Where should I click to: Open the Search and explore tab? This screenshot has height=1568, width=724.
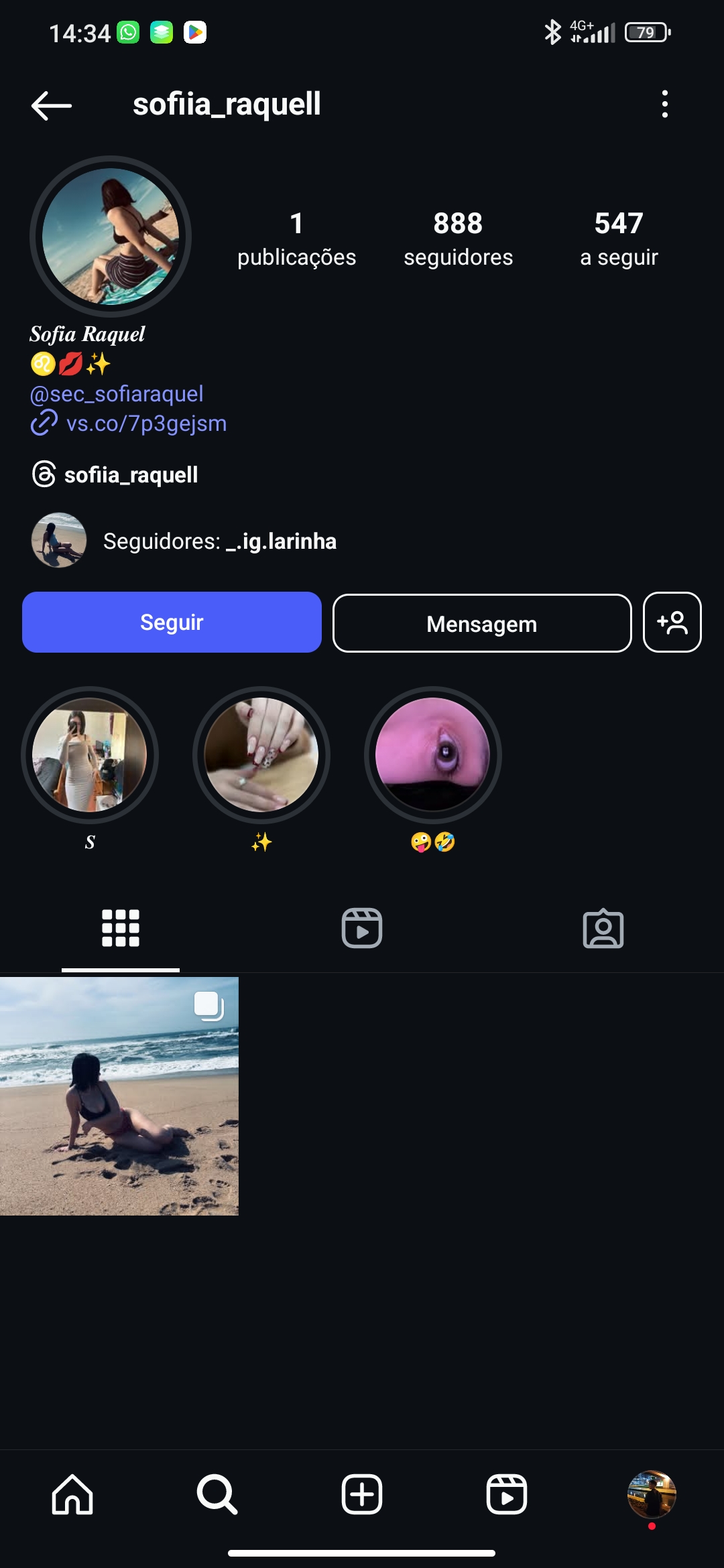(217, 1494)
